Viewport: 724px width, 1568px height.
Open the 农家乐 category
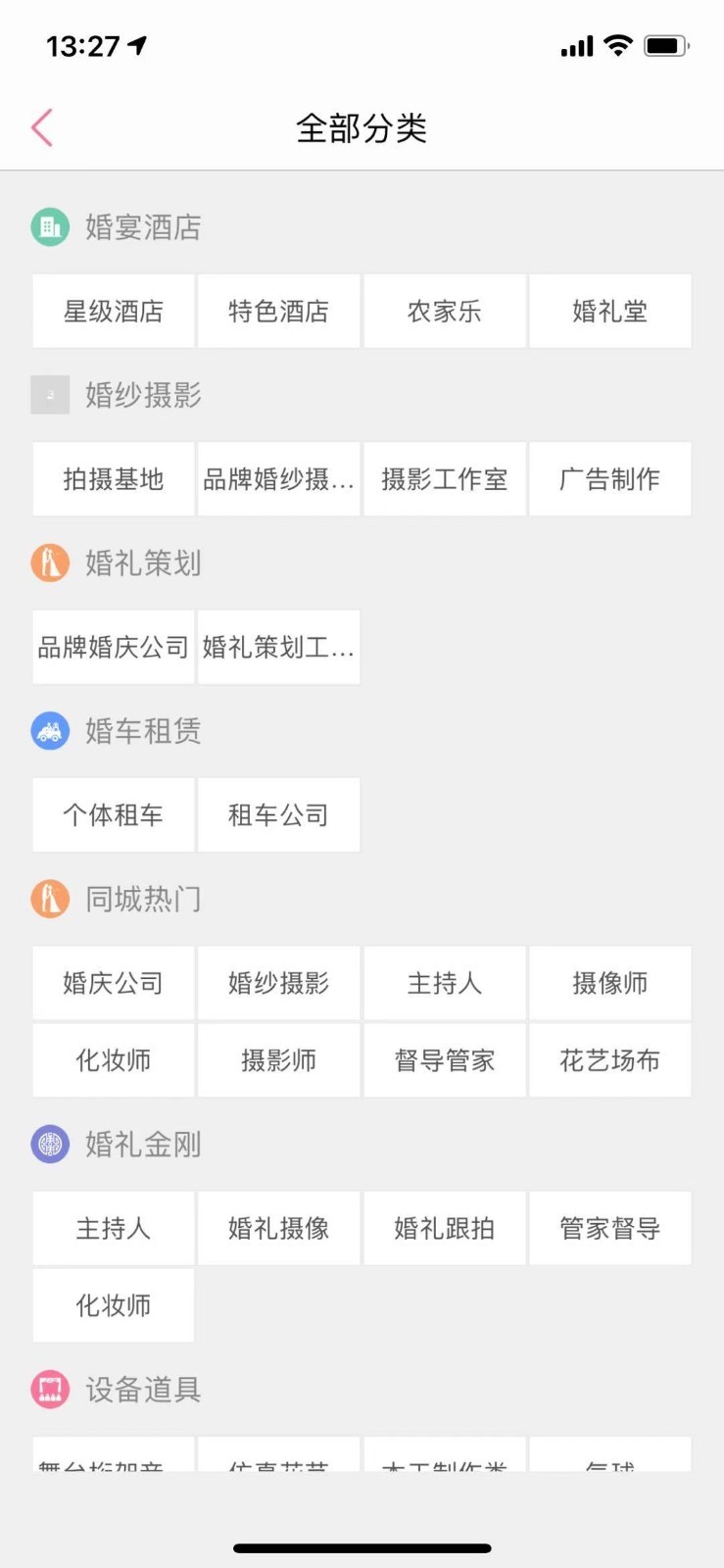(x=445, y=312)
